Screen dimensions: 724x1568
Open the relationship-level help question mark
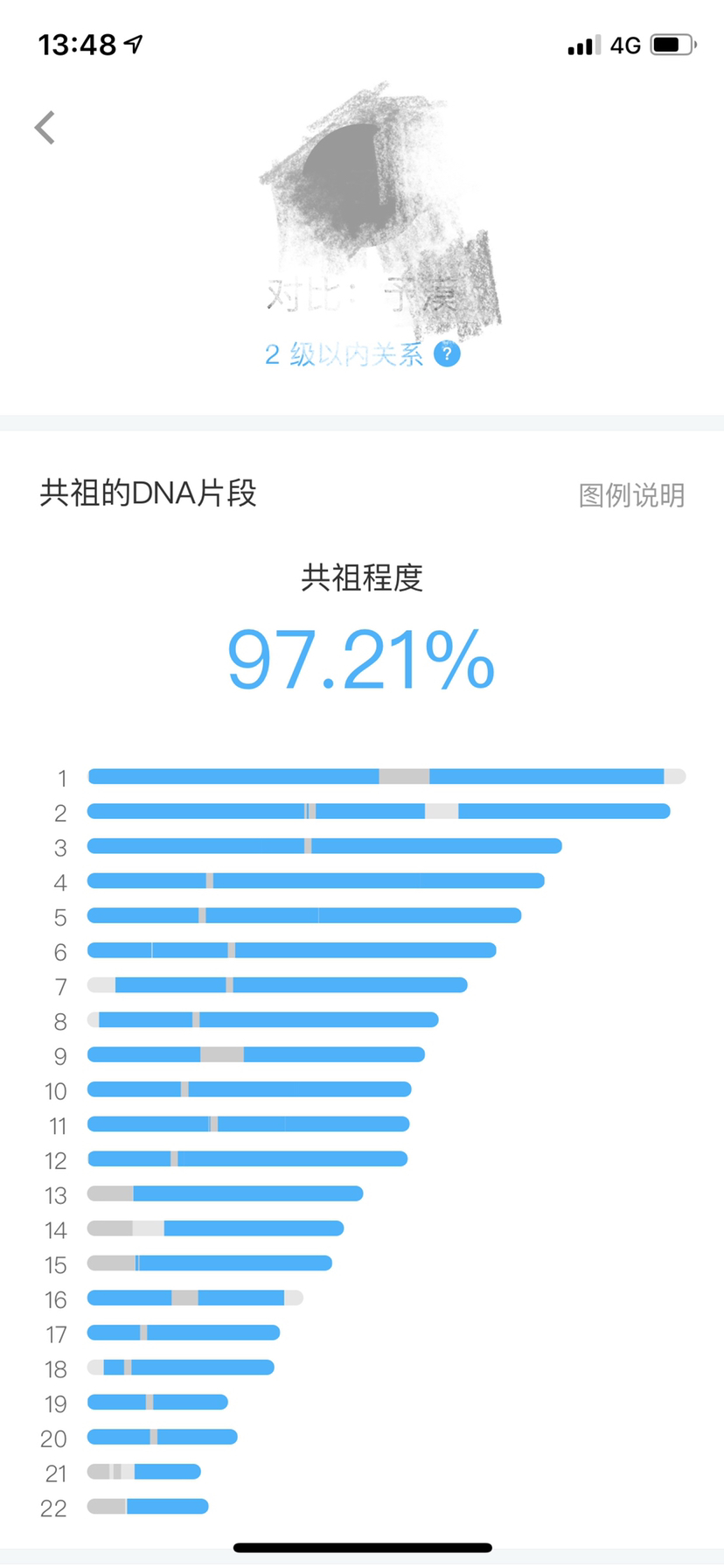tap(447, 354)
